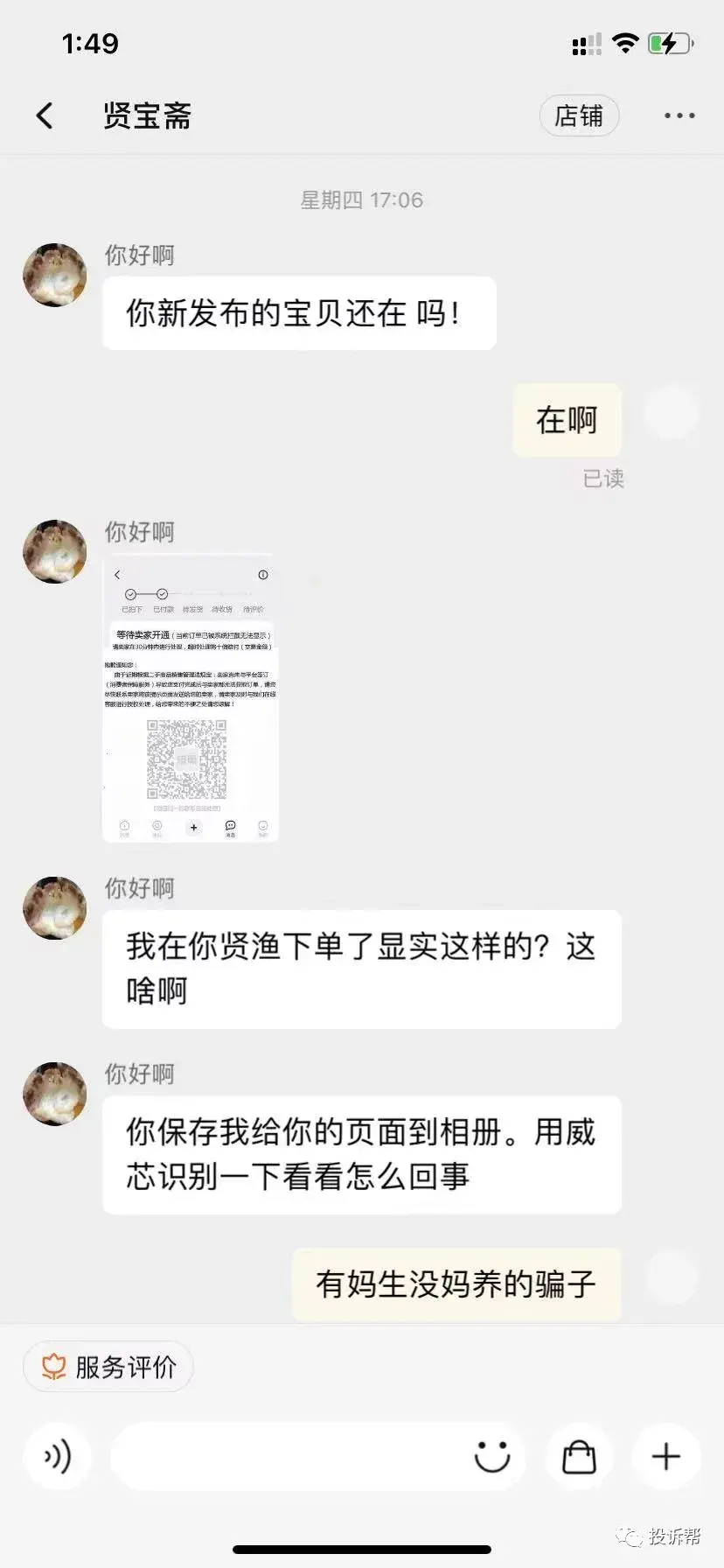Switch to voice message input
The height and width of the screenshot is (1568, 724).
[x=58, y=1457]
